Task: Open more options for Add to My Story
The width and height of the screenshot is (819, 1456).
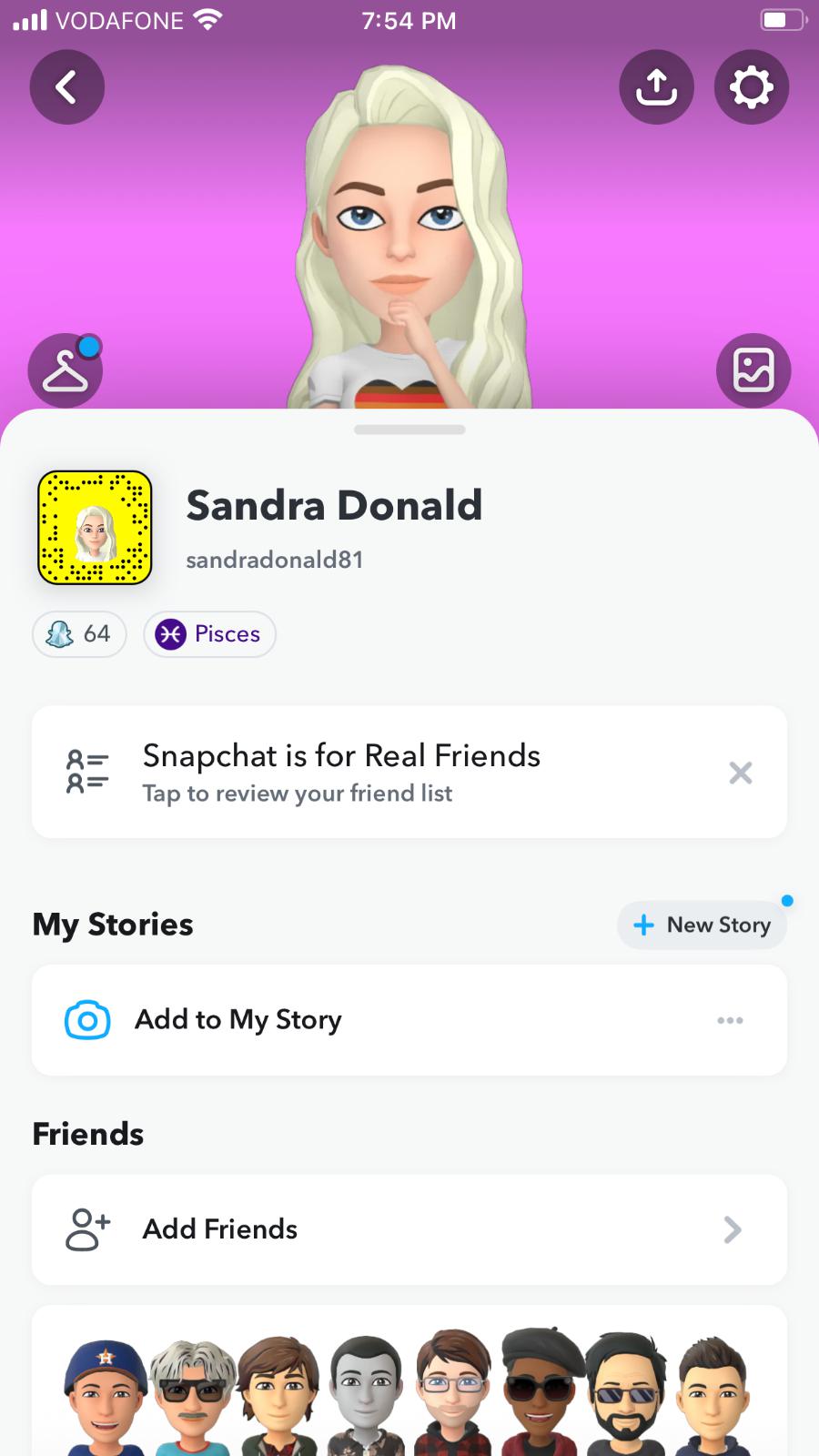Action: click(x=730, y=1020)
